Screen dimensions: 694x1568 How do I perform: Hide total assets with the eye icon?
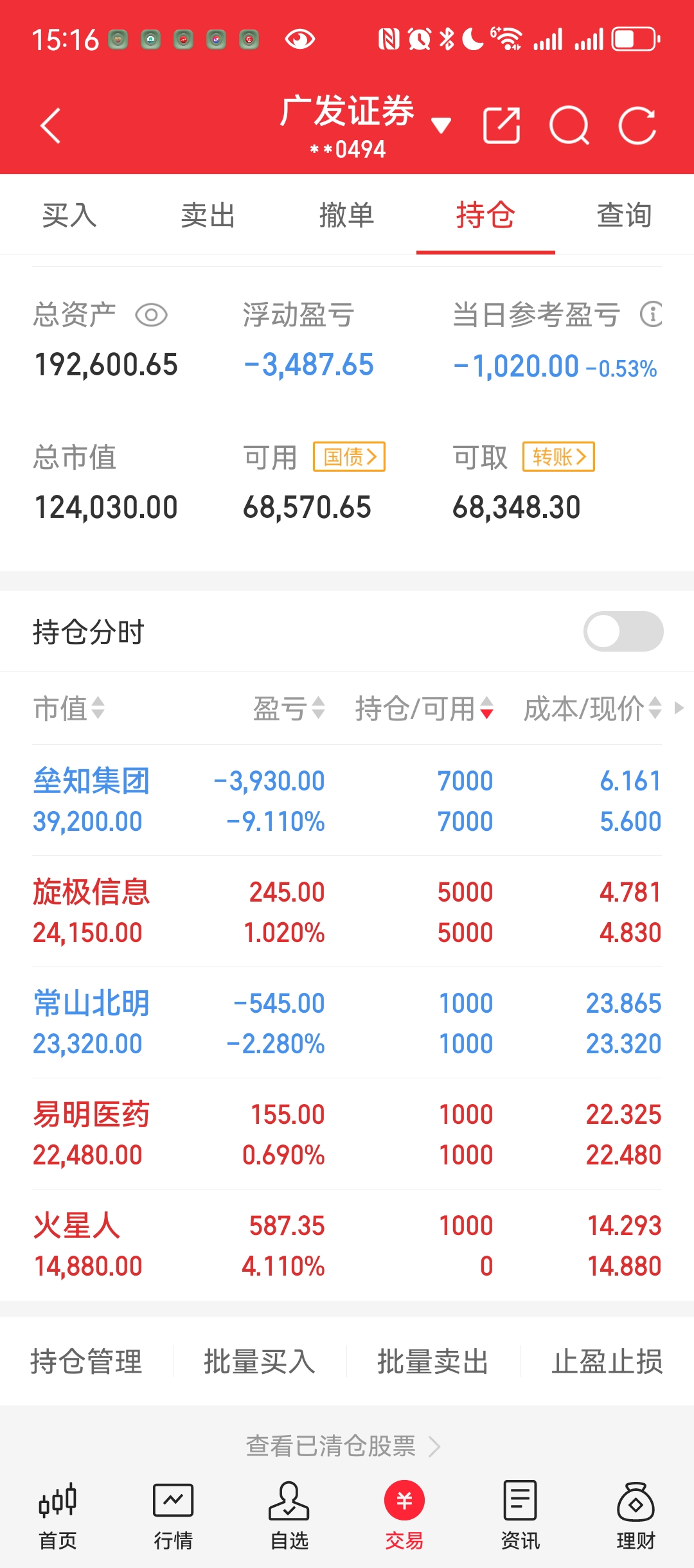point(151,315)
